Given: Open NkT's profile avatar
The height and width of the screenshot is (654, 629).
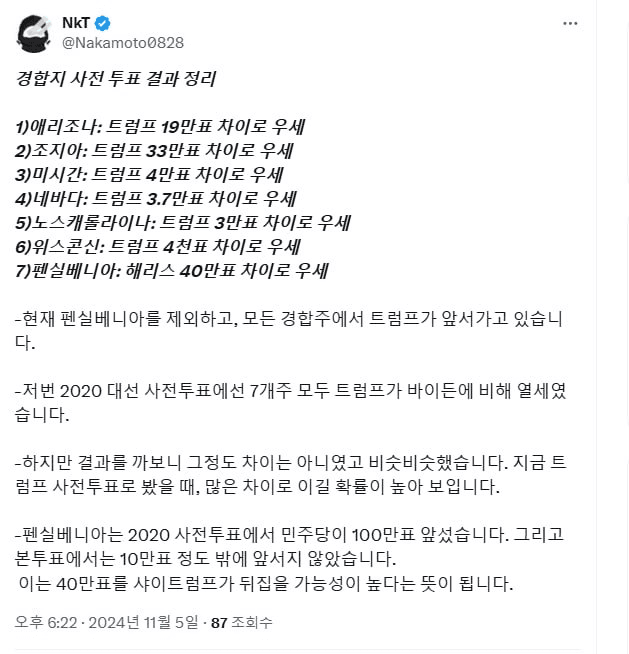Looking at the screenshot, I should pos(34,33).
